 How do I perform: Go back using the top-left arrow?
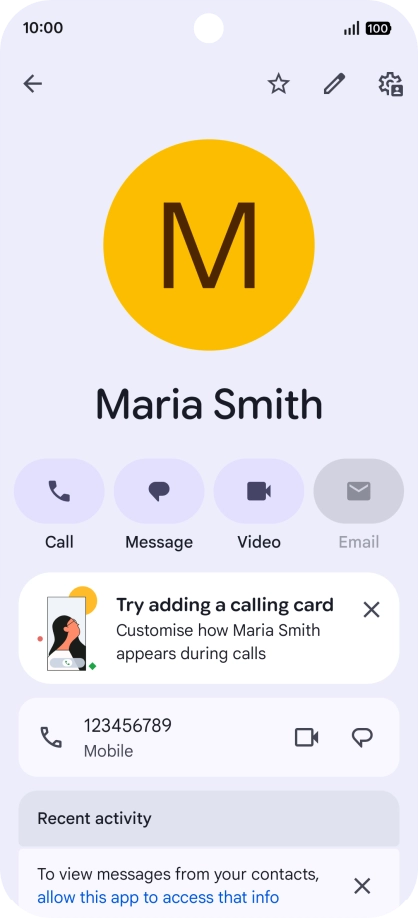coord(33,84)
